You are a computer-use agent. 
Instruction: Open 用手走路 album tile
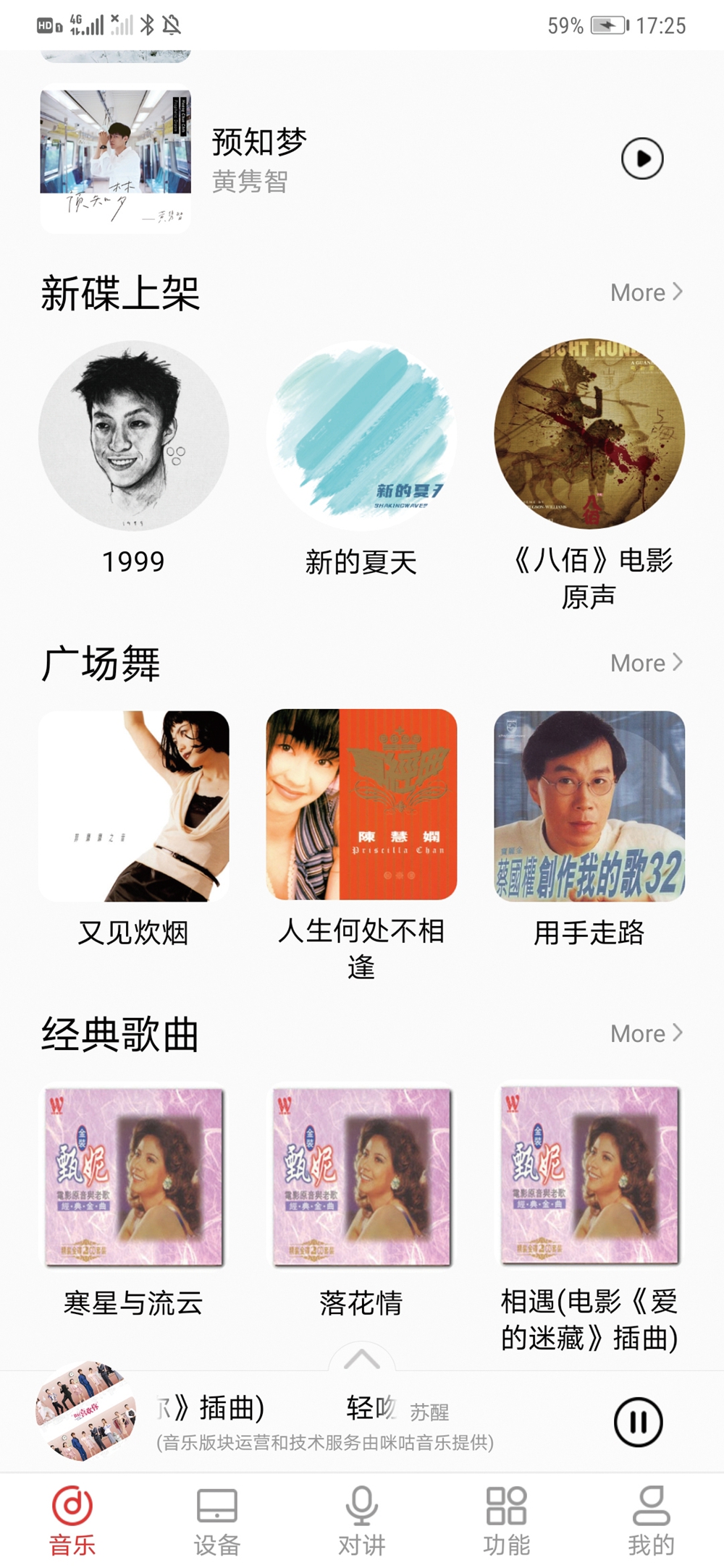589,806
